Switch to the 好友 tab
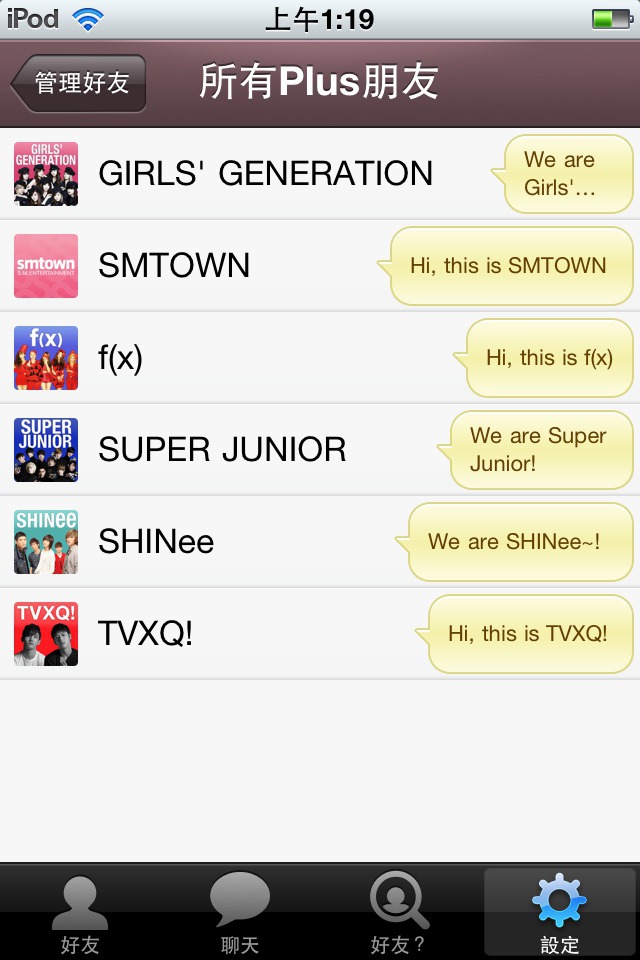Image resolution: width=640 pixels, height=960 pixels. tap(80, 913)
